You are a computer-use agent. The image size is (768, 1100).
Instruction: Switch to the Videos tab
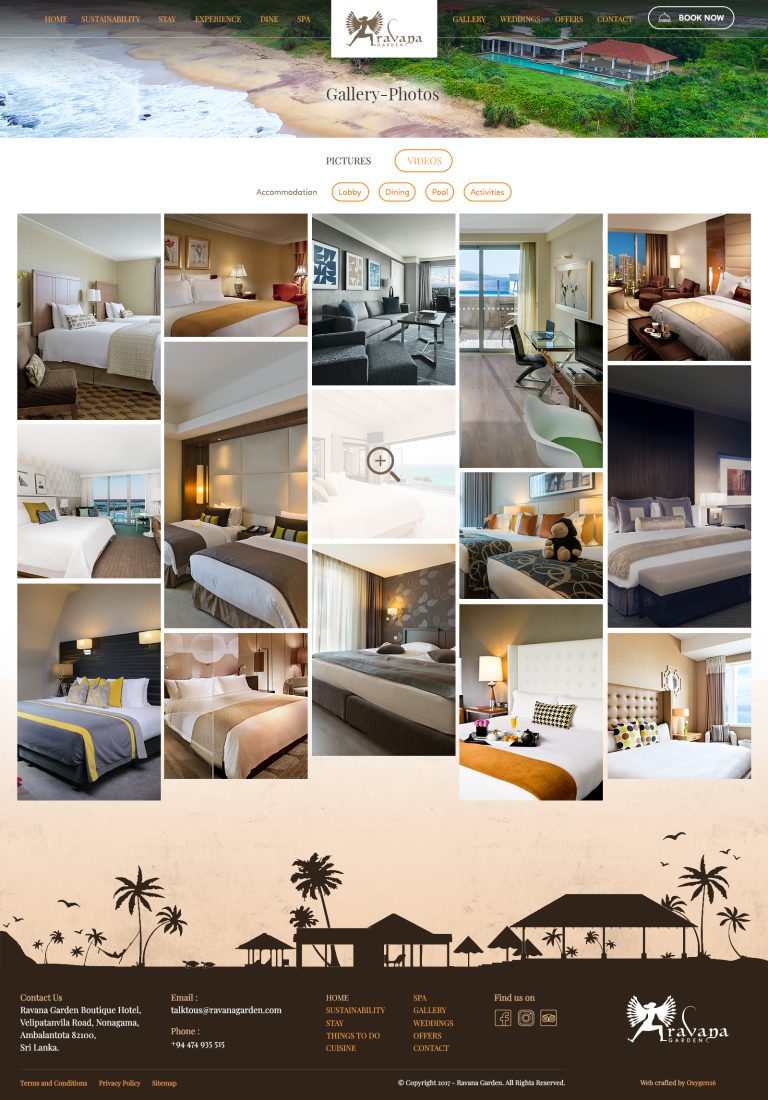(x=423, y=161)
